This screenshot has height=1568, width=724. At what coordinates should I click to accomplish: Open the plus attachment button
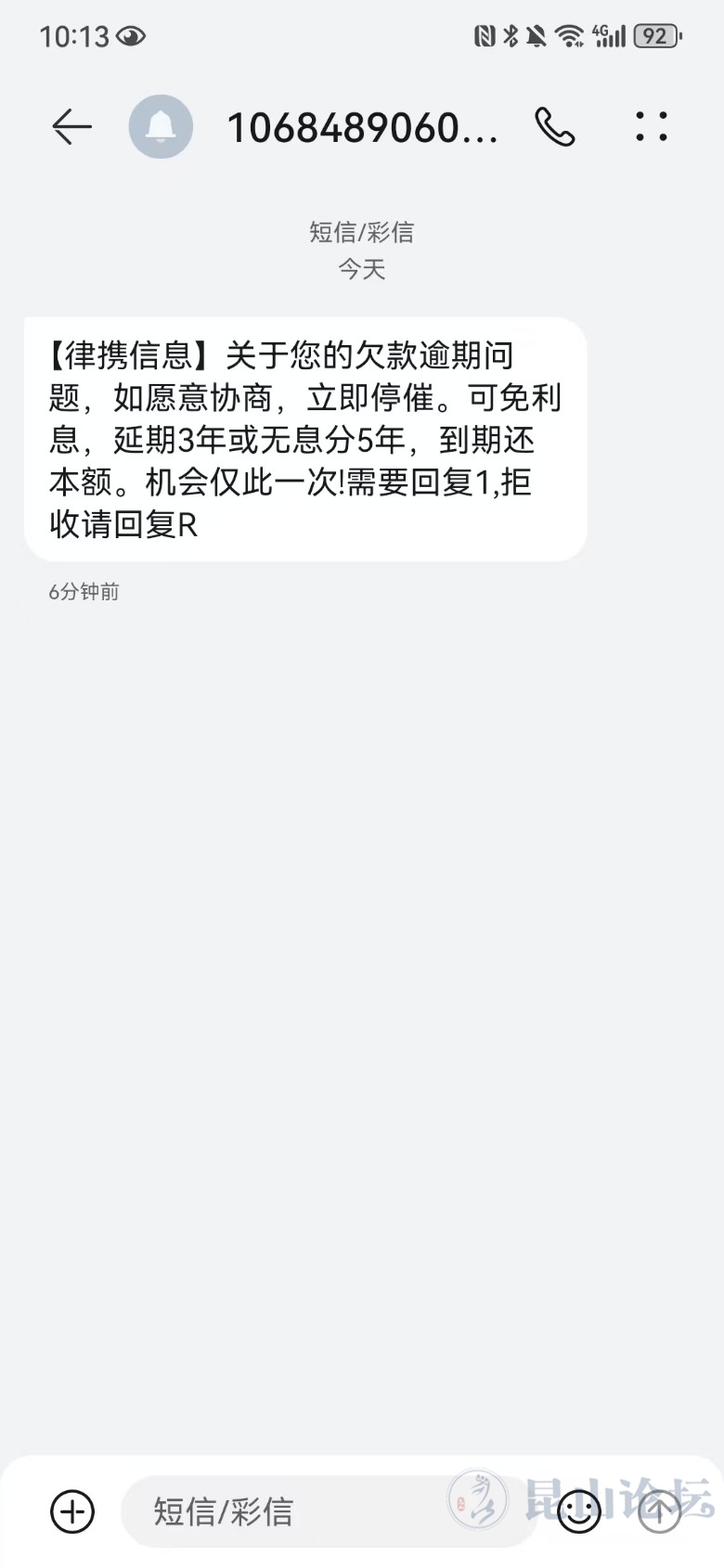pyautogui.click(x=71, y=1511)
